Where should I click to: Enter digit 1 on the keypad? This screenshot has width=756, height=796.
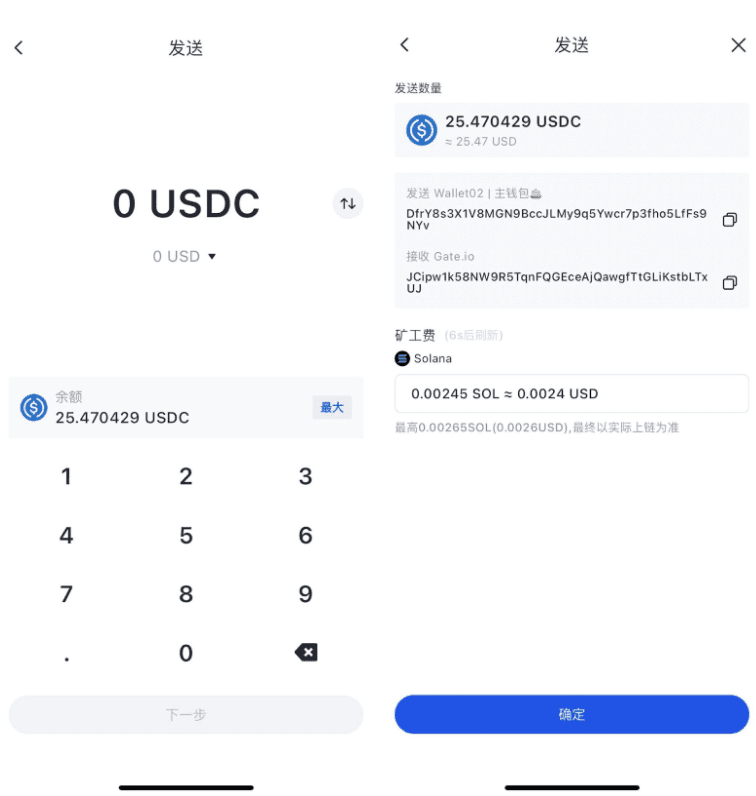[66, 477]
